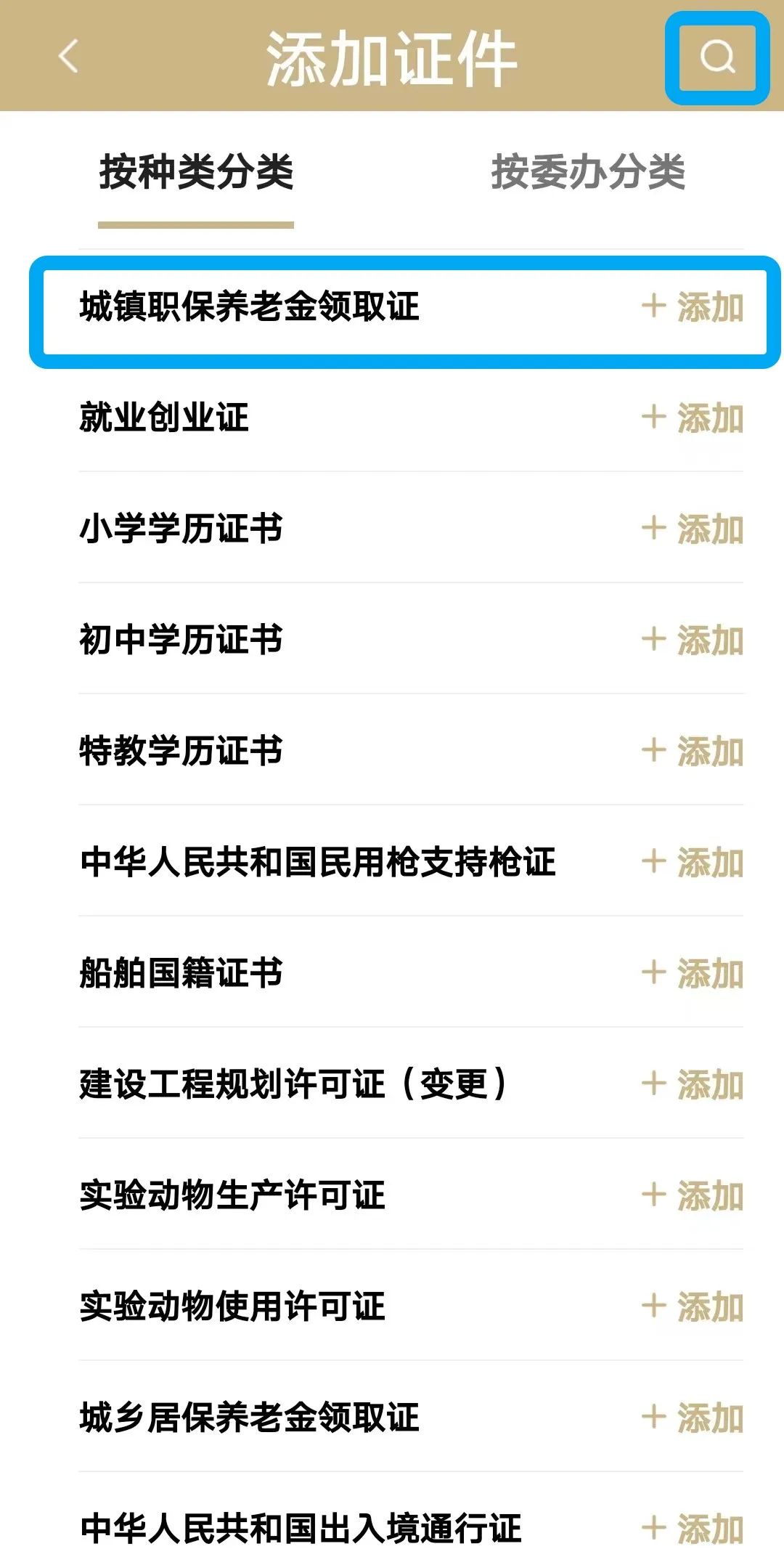Select the 按种类分类 tab
Screen dimensions: 784x1557
pyautogui.click(x=196, y=173)
